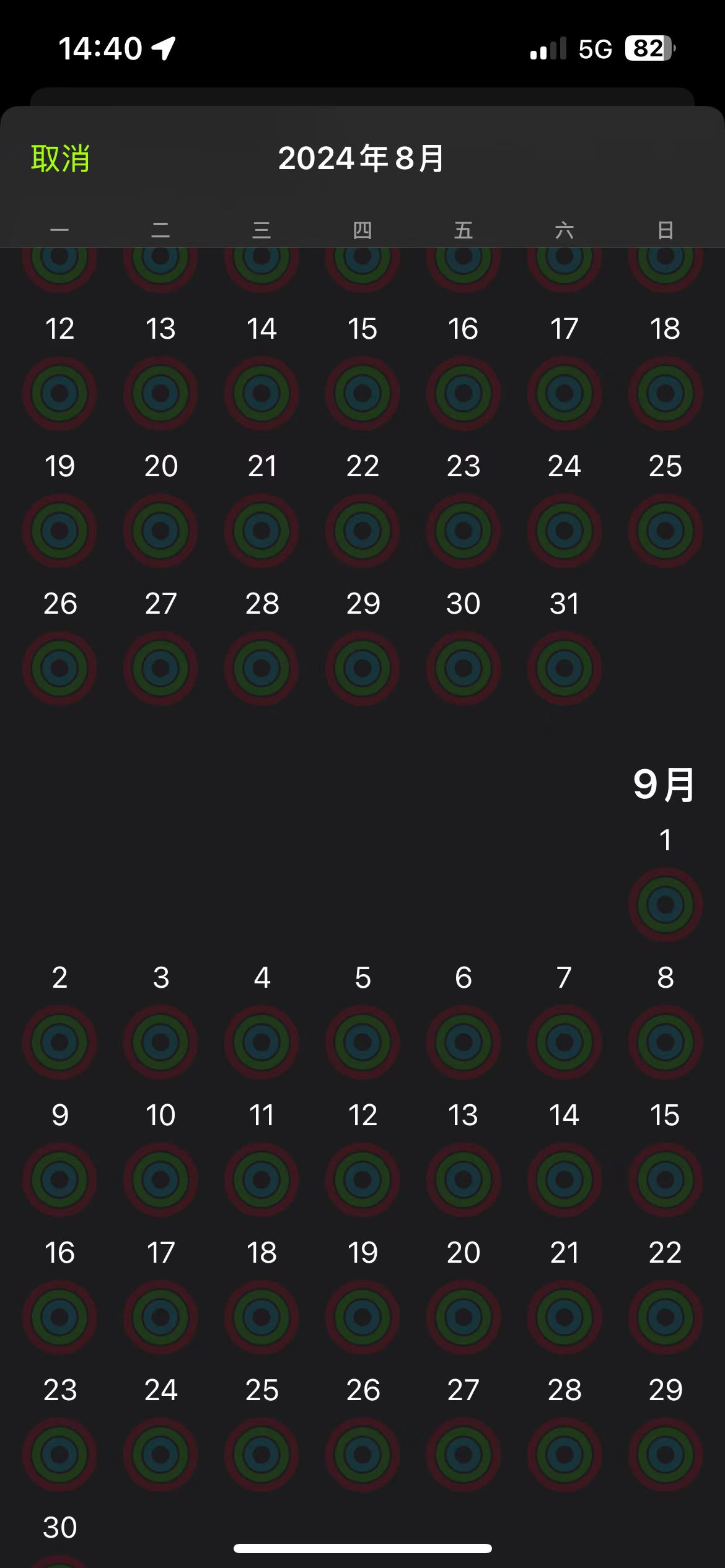725x1568 pixels.
Task: View activity for August 29
Action: pos(362,668)
